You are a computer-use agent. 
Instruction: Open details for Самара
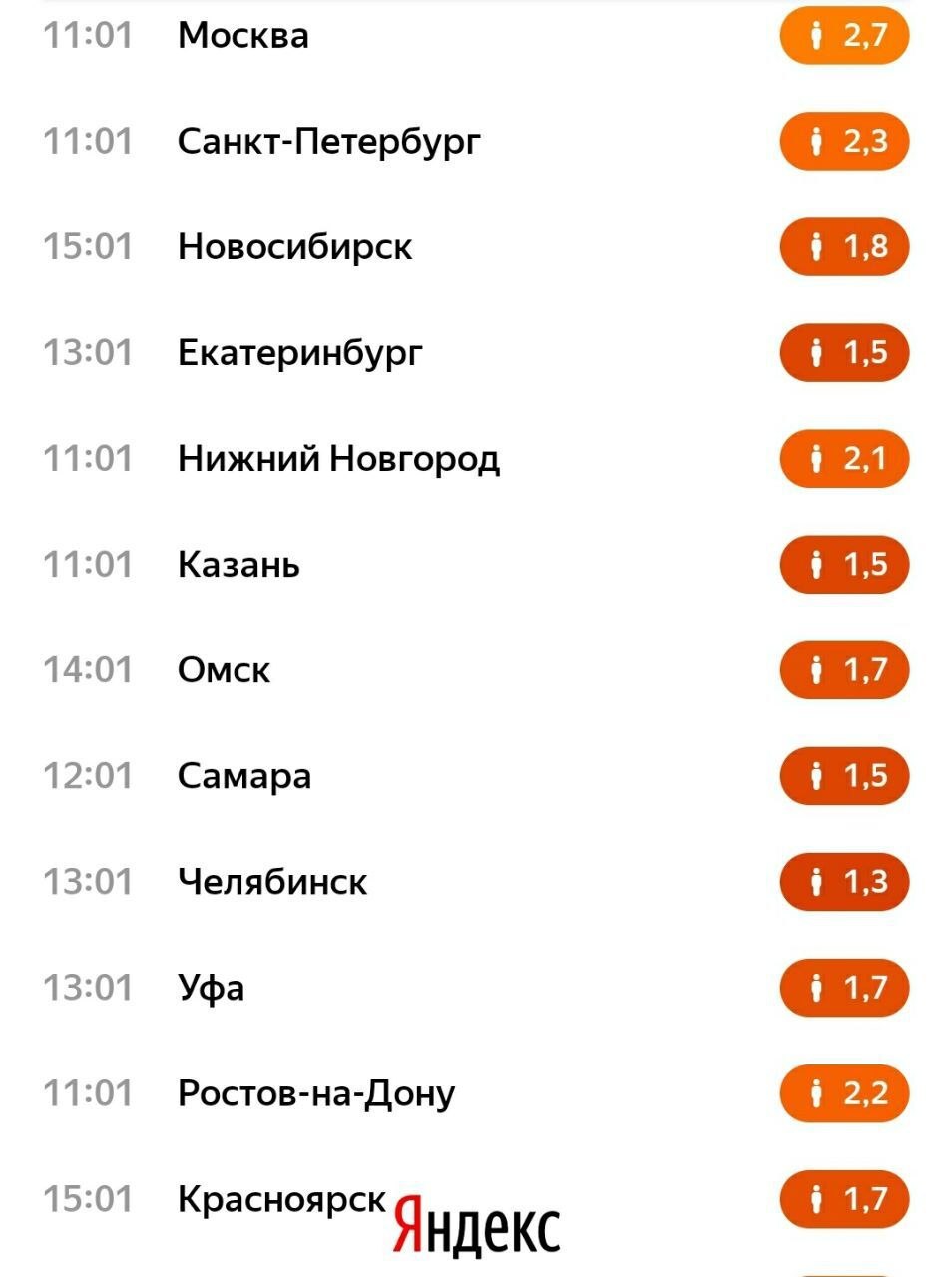click(x=244, y=776)
